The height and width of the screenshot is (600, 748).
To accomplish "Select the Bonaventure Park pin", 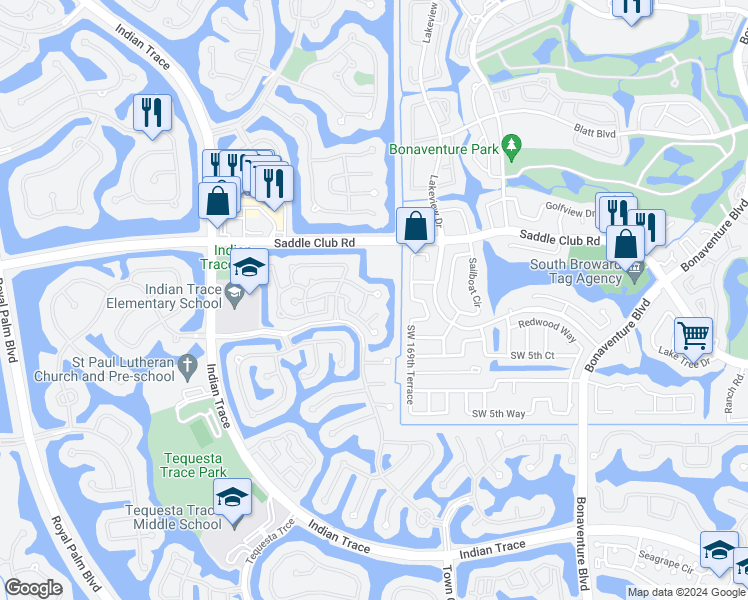I will pyautogui.click(x=511, y=147).
